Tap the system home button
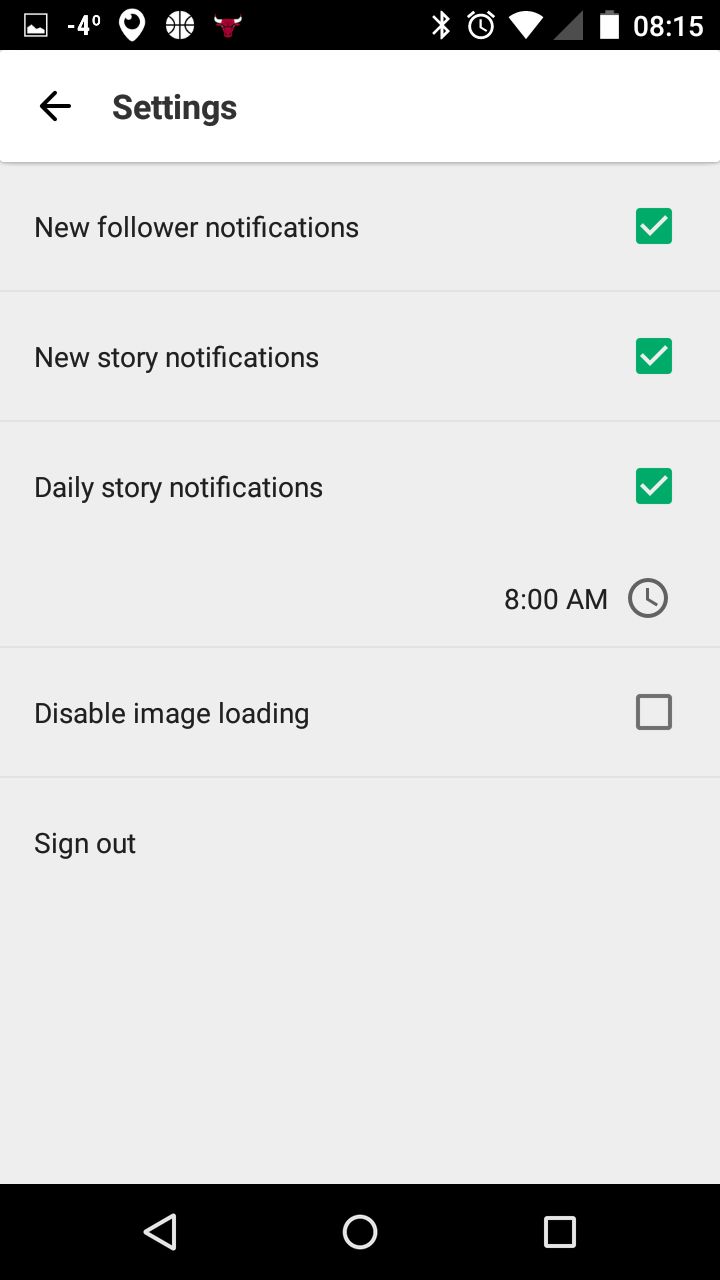Image resolution: width=720 pixels, height=1280 pixels. click(x=360, y=1232)
